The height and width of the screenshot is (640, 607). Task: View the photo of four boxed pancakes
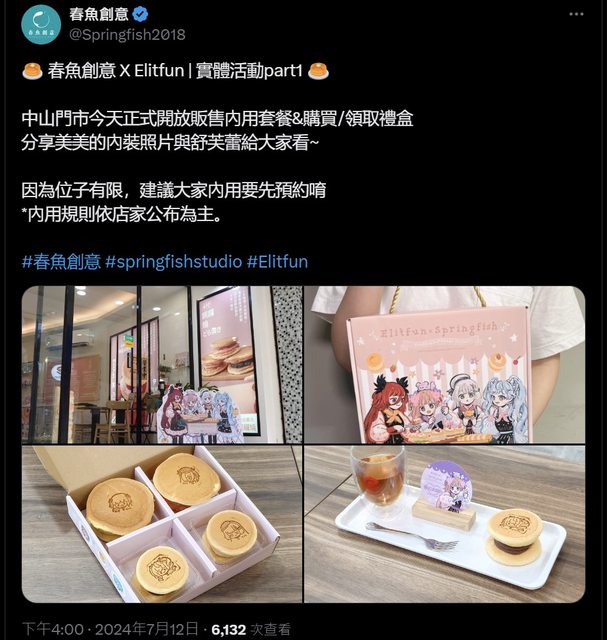pyautogui.click(x=161, y=524)
